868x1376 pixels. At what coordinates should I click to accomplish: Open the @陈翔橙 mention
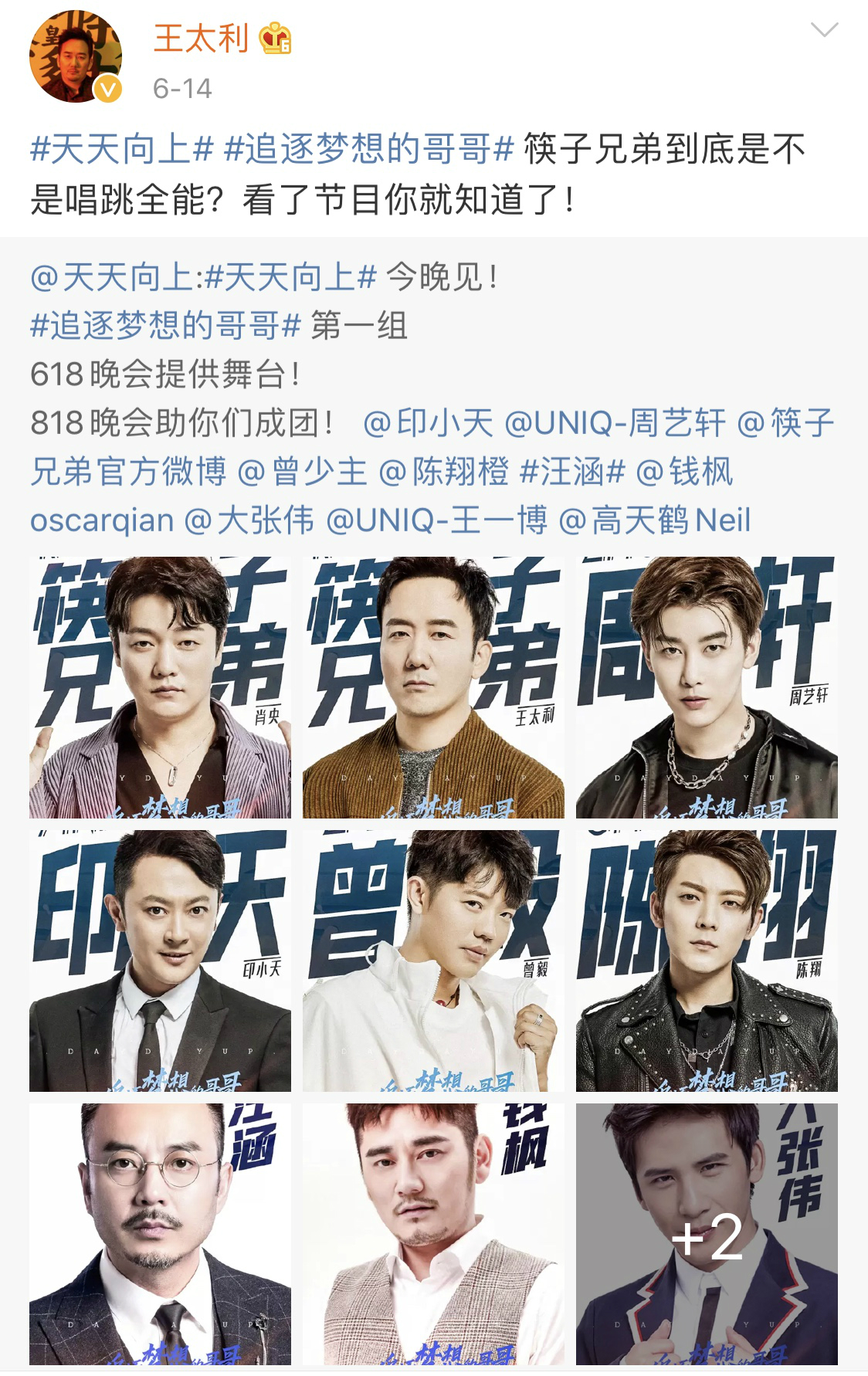(444, 472)
